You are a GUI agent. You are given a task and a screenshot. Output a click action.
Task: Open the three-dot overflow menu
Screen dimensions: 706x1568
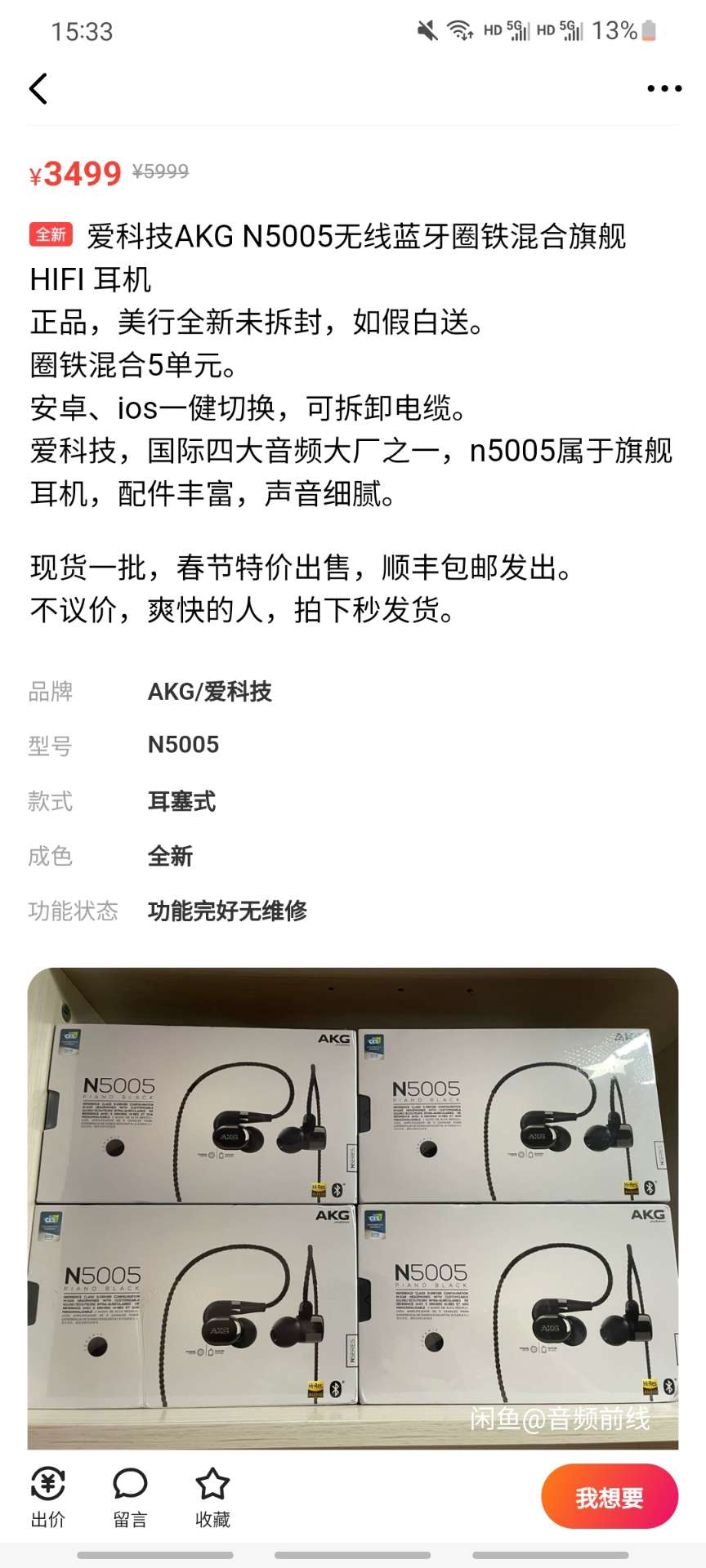(x=664, y=88)
